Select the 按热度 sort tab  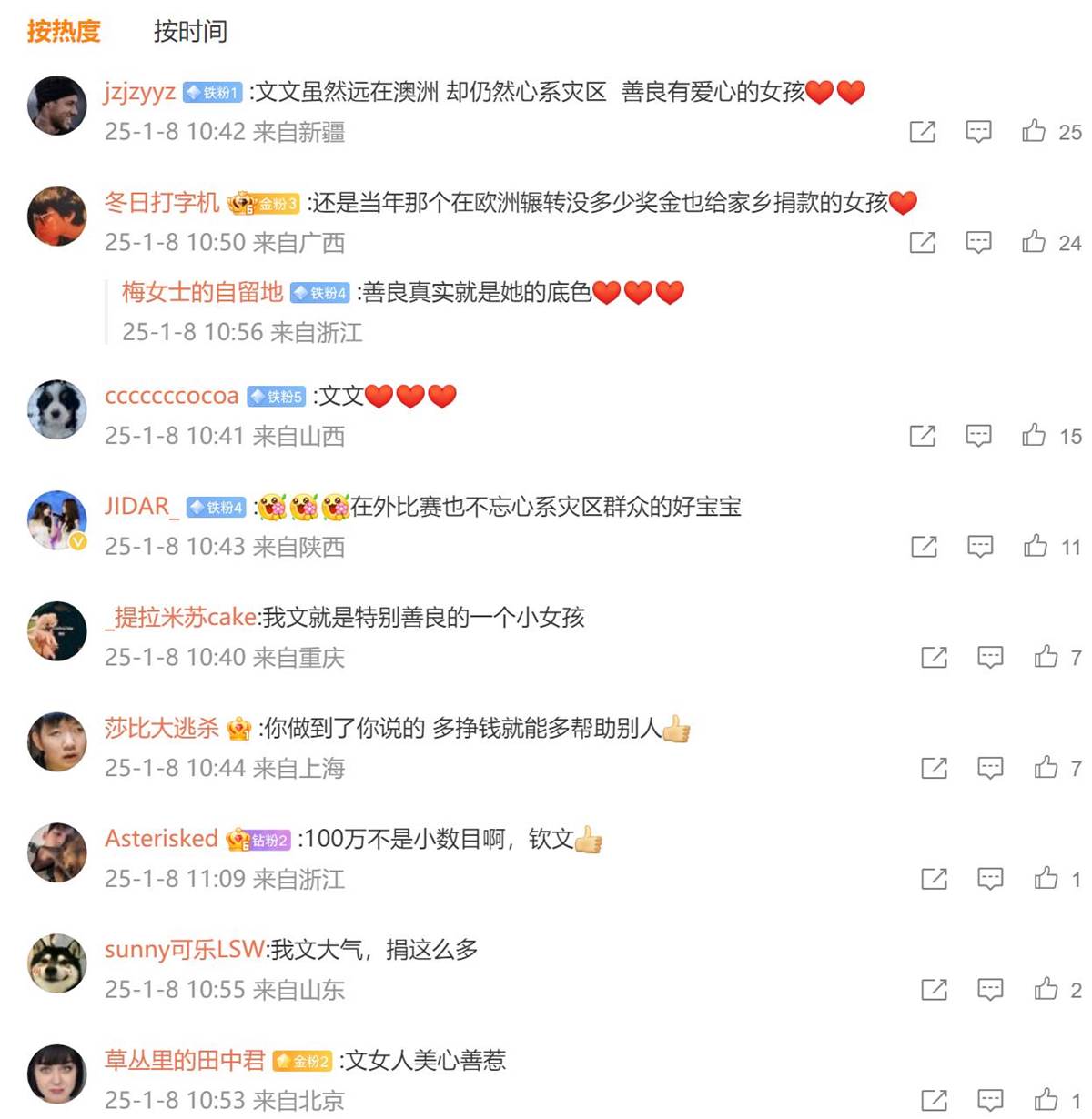[x=63, y=32]
